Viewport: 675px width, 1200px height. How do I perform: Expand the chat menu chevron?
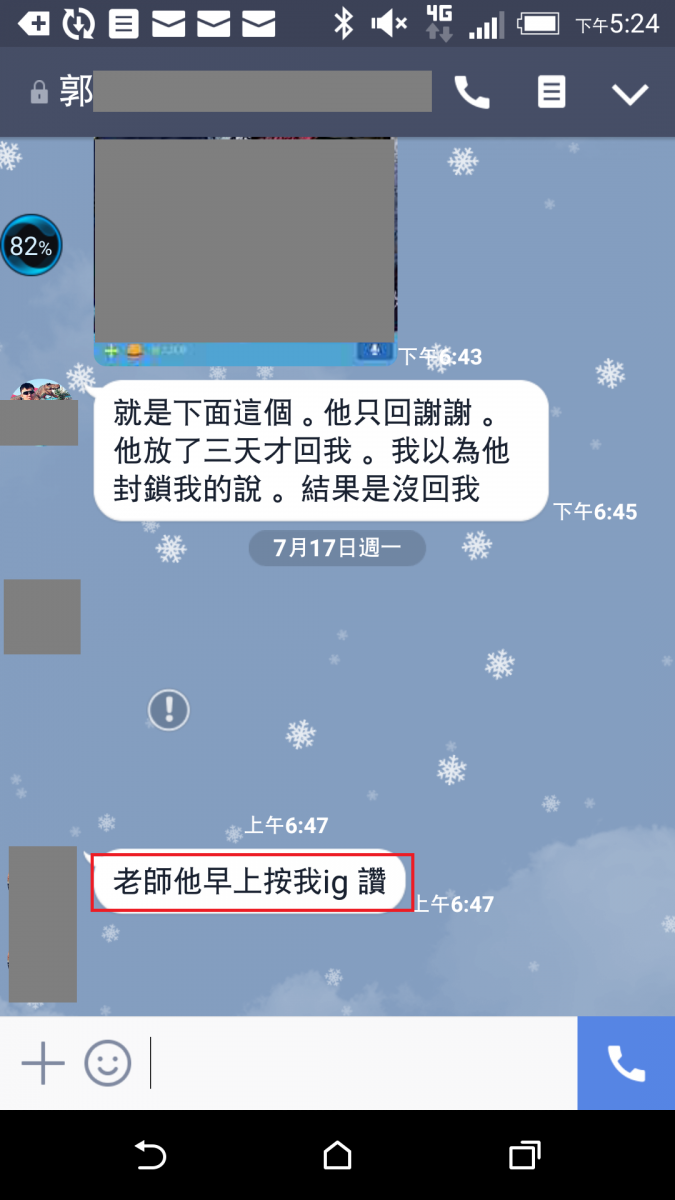630,94
